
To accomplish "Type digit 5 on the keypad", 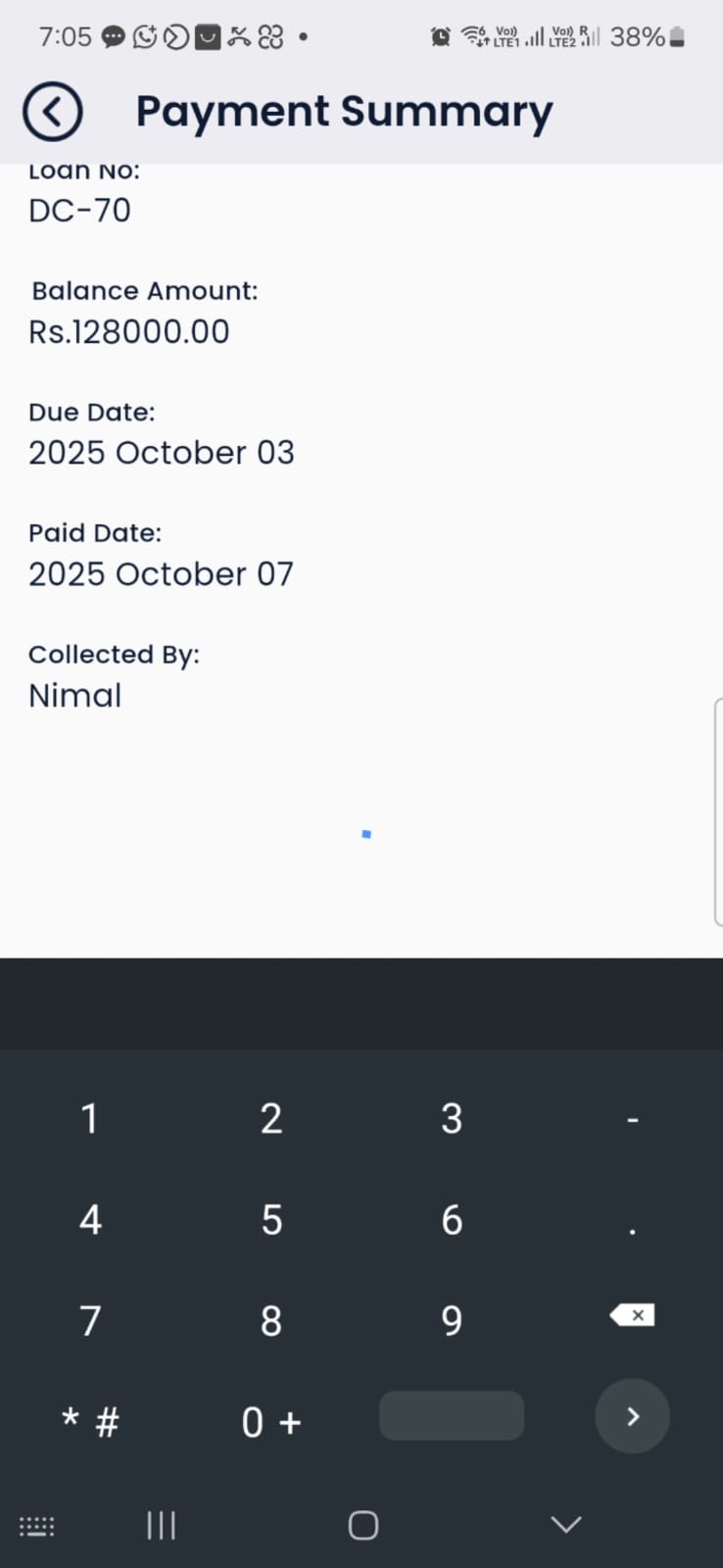I will coord(271,1220).
